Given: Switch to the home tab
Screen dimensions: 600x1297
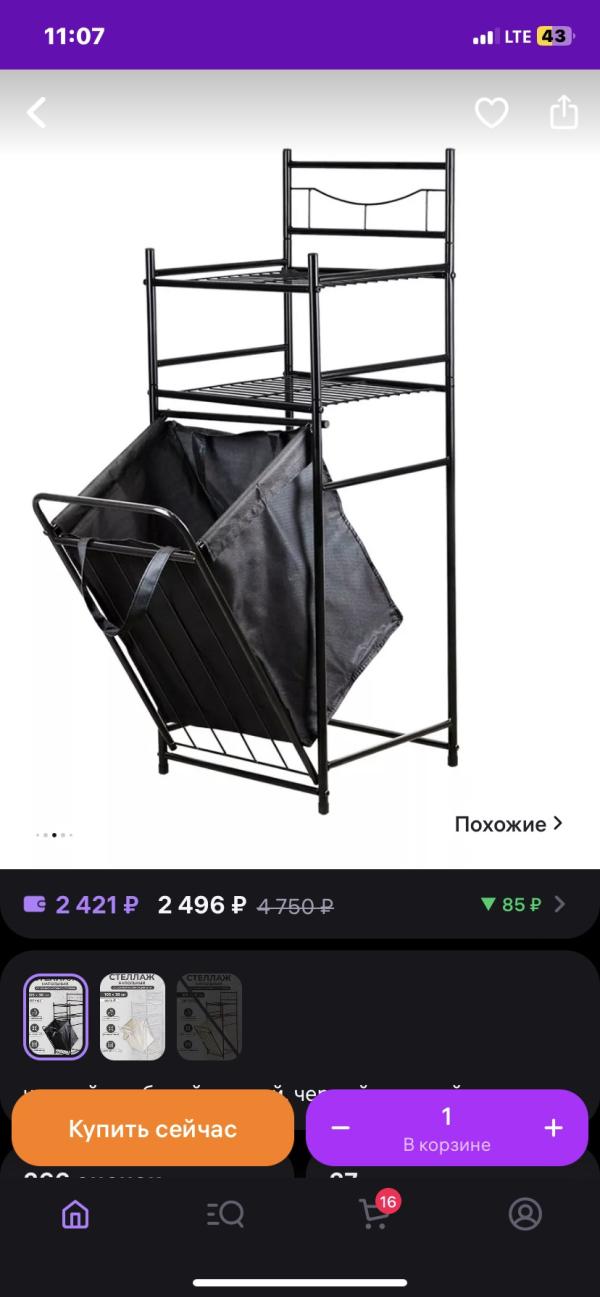Looking at the screenshot, I should [75, 1214].
